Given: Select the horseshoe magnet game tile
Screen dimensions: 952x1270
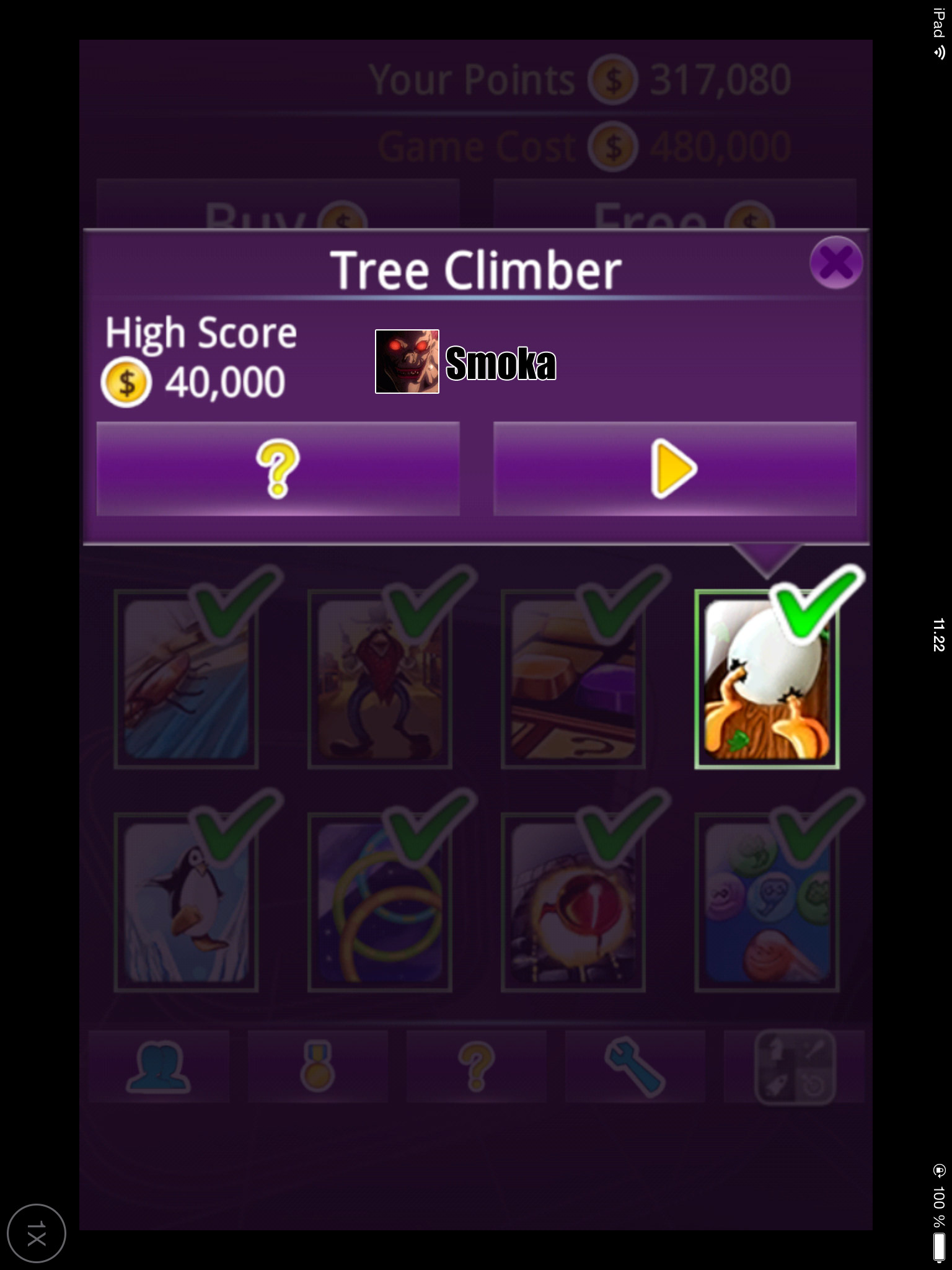Looking at the screenshot, I should 379,679.
